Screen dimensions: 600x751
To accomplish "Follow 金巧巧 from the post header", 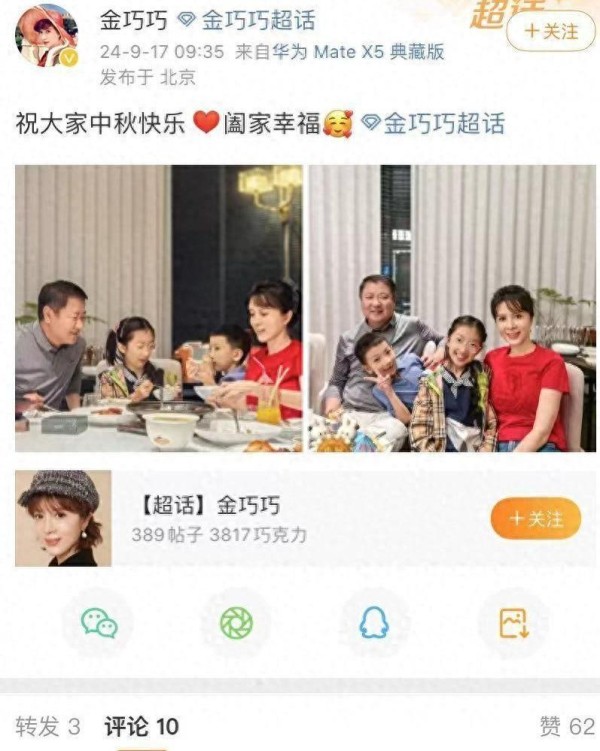I will tap(543, 31).
